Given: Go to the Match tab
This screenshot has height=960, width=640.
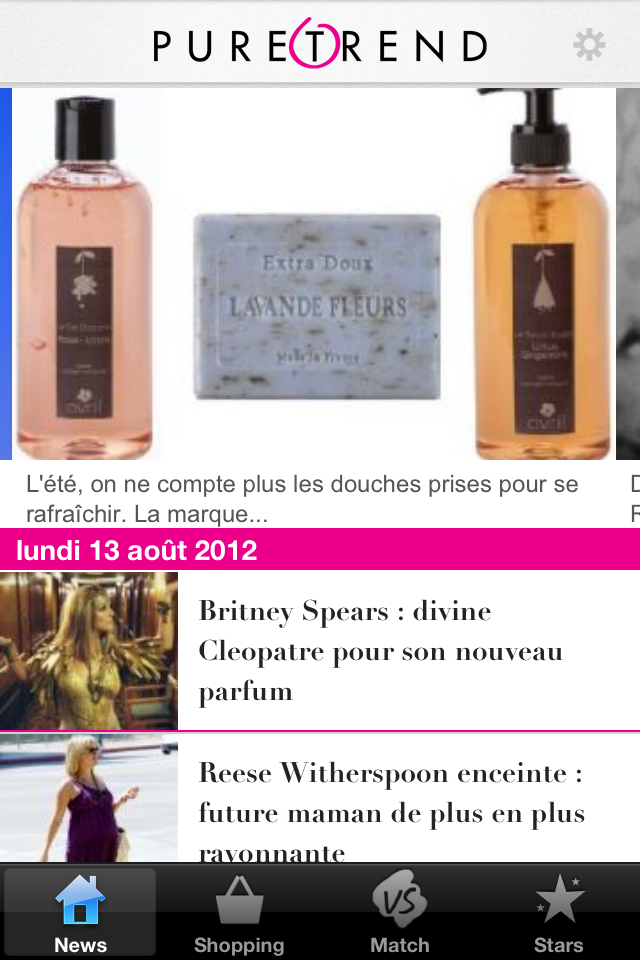Looking at the screenshot, I should point(399,912).
